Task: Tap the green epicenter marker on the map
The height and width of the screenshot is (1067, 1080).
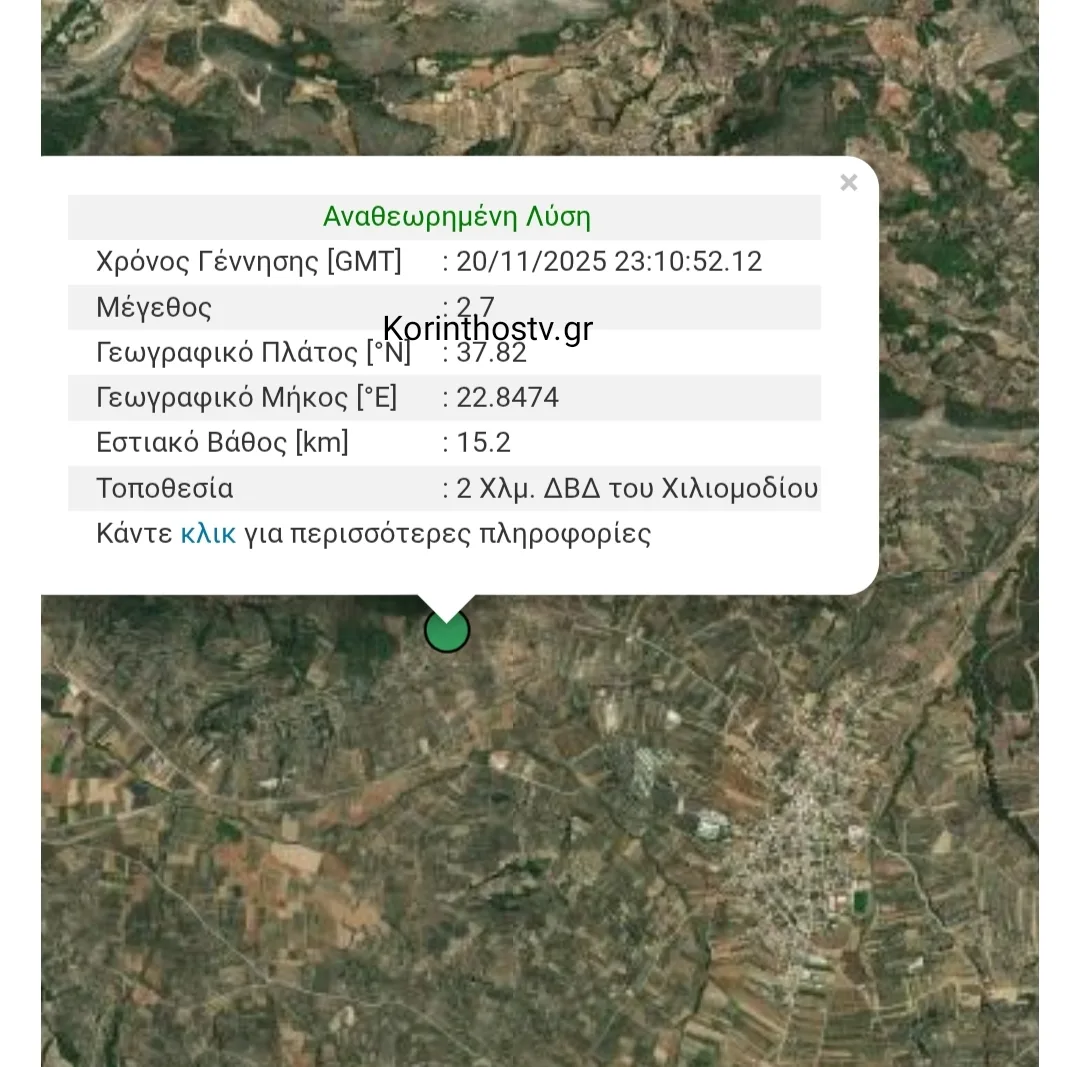Action: tap(447, 630)
